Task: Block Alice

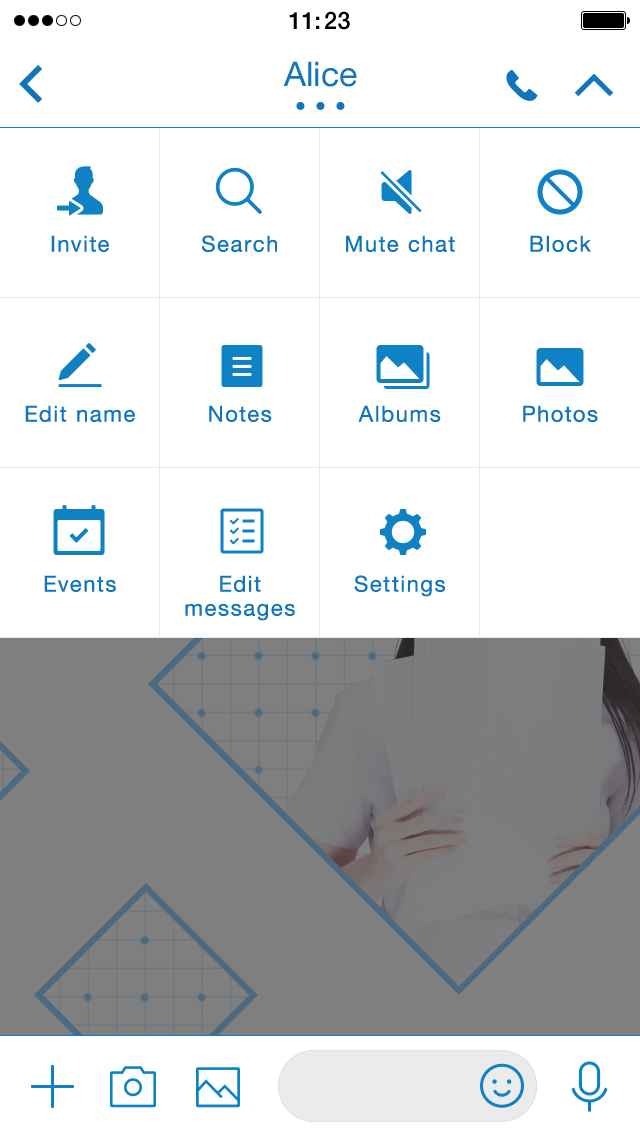Action: 560,212
